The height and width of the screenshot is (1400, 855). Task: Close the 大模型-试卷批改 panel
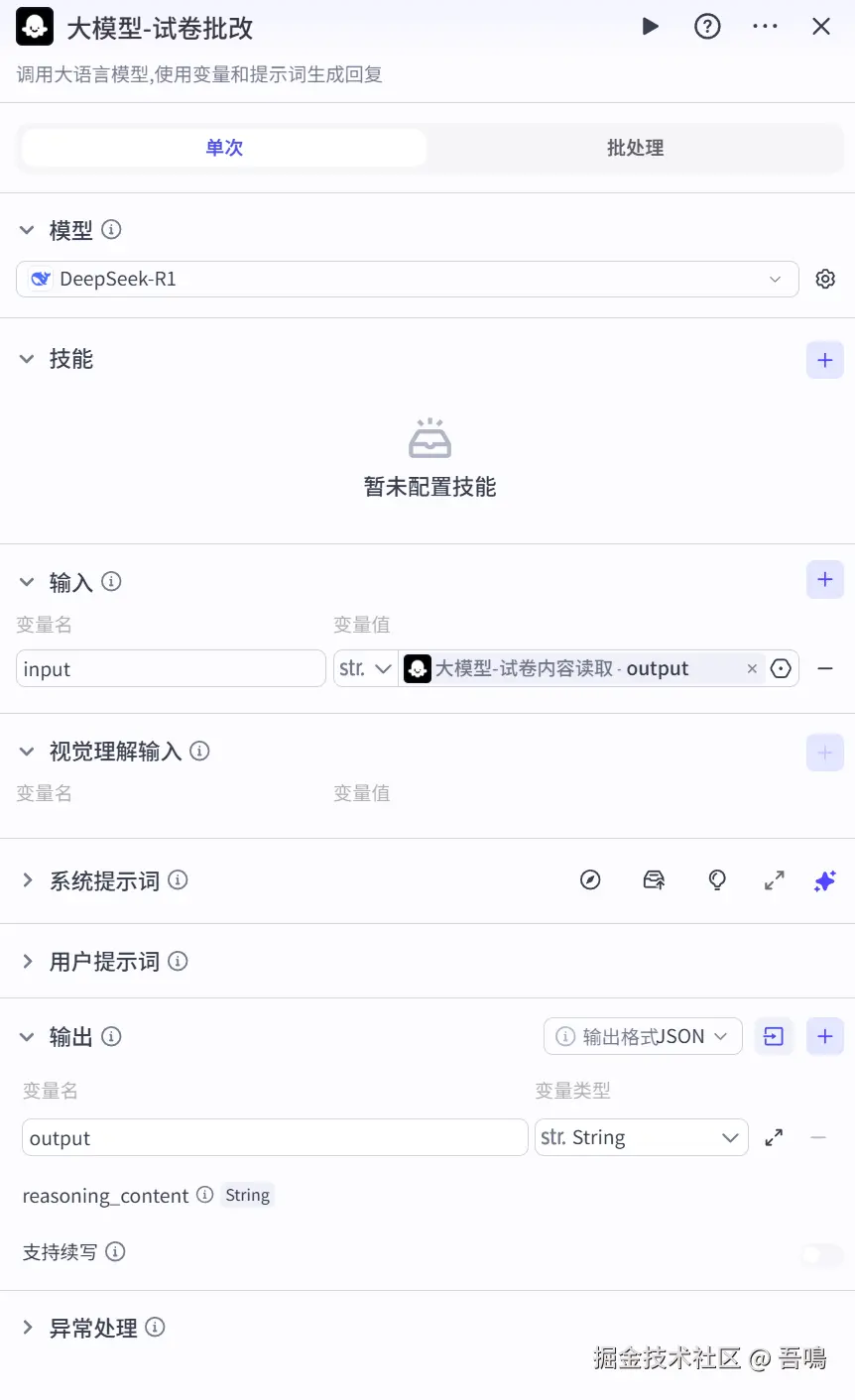[821, 27]
